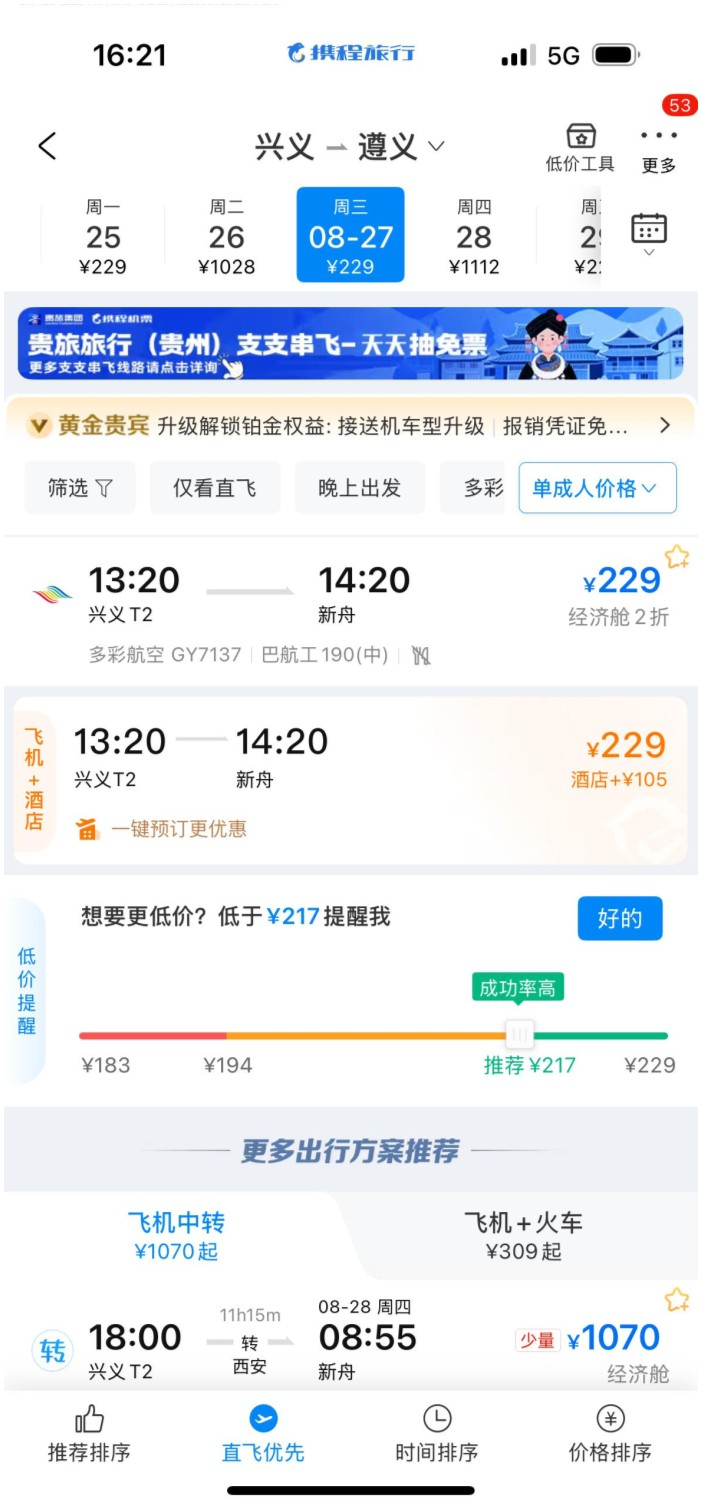This screenshot has height=1512, width=701.
Task: Confirm the low-price alert with 好的
Action: point(620,918)
